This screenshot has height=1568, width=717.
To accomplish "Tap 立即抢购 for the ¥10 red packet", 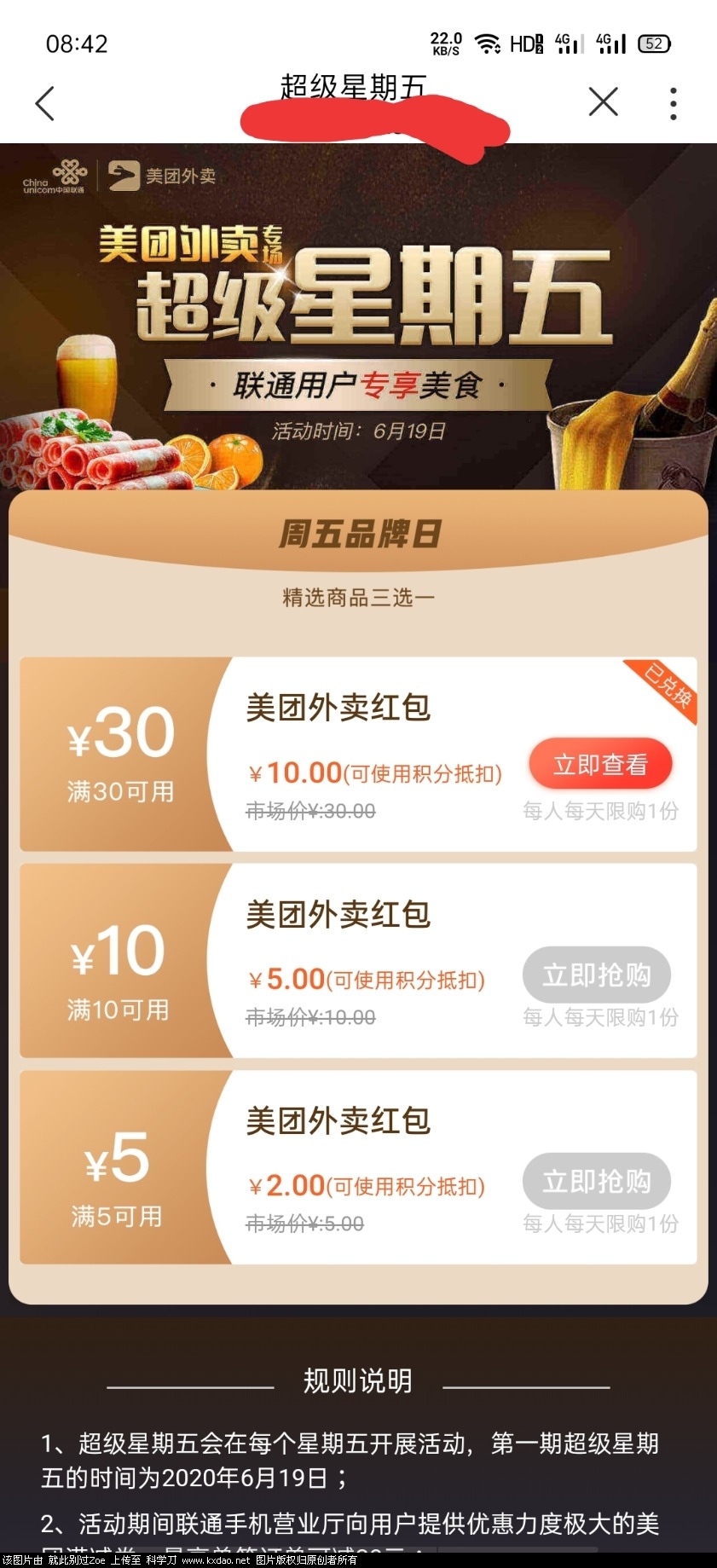I will coord(596,975).
